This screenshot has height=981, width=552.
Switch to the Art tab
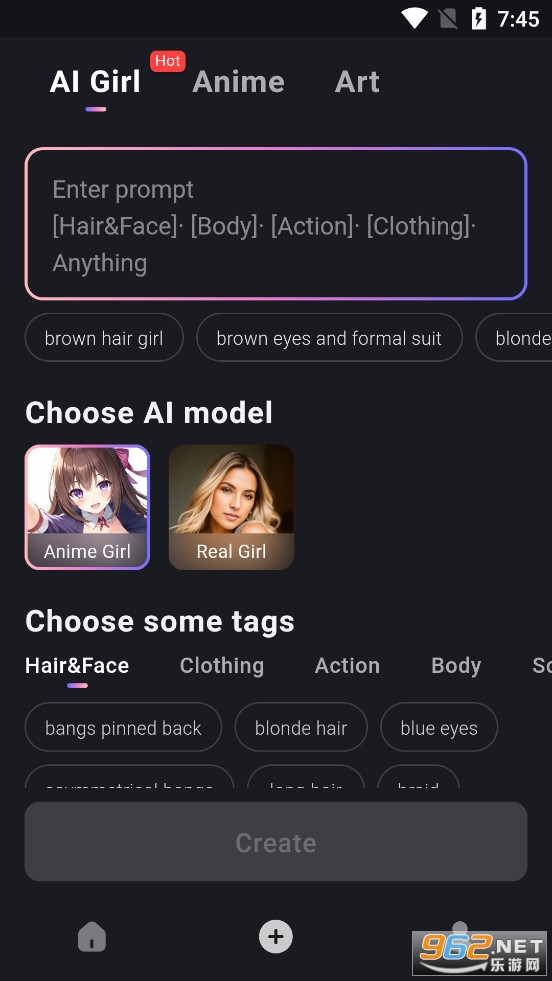click(x=357, y=82)
